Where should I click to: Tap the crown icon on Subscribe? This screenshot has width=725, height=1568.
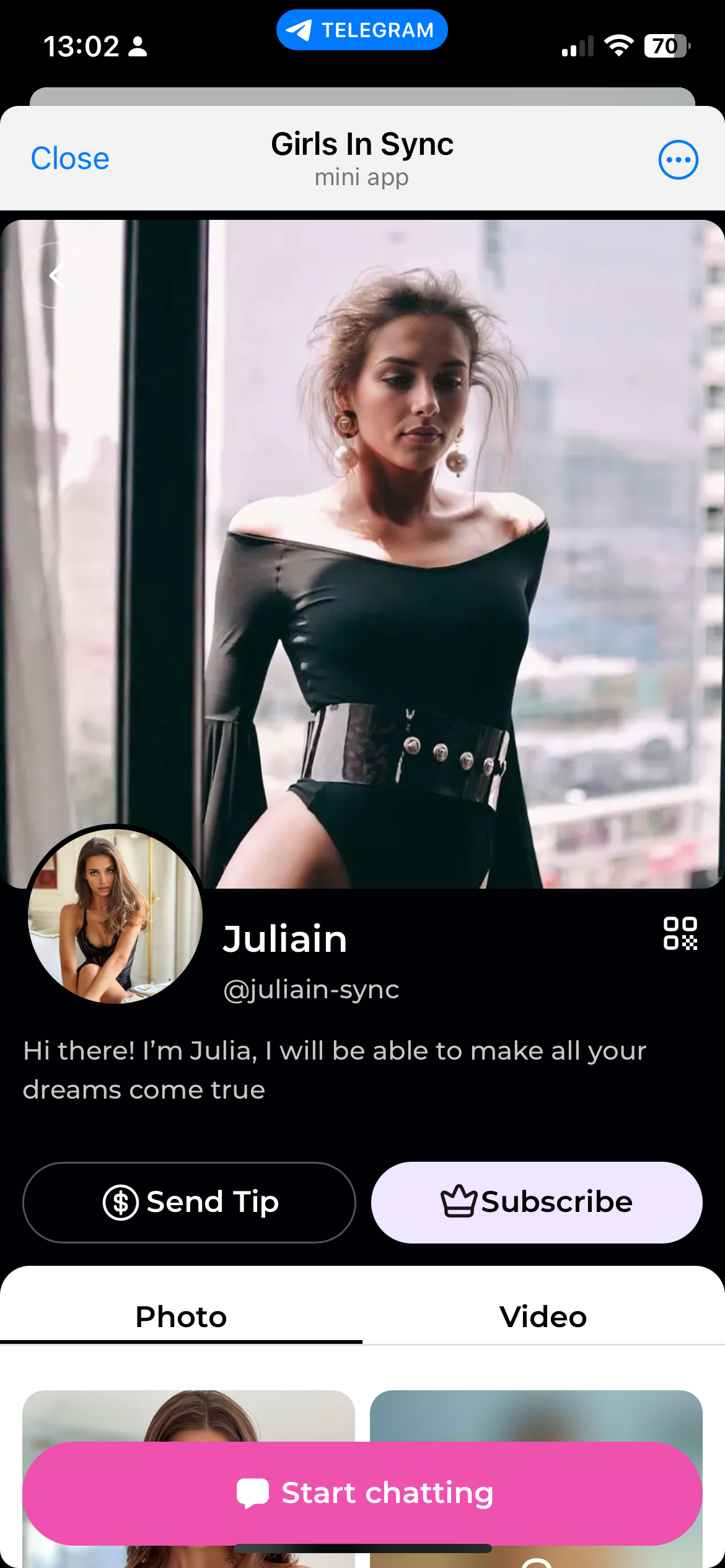[x=457, y=1201]
